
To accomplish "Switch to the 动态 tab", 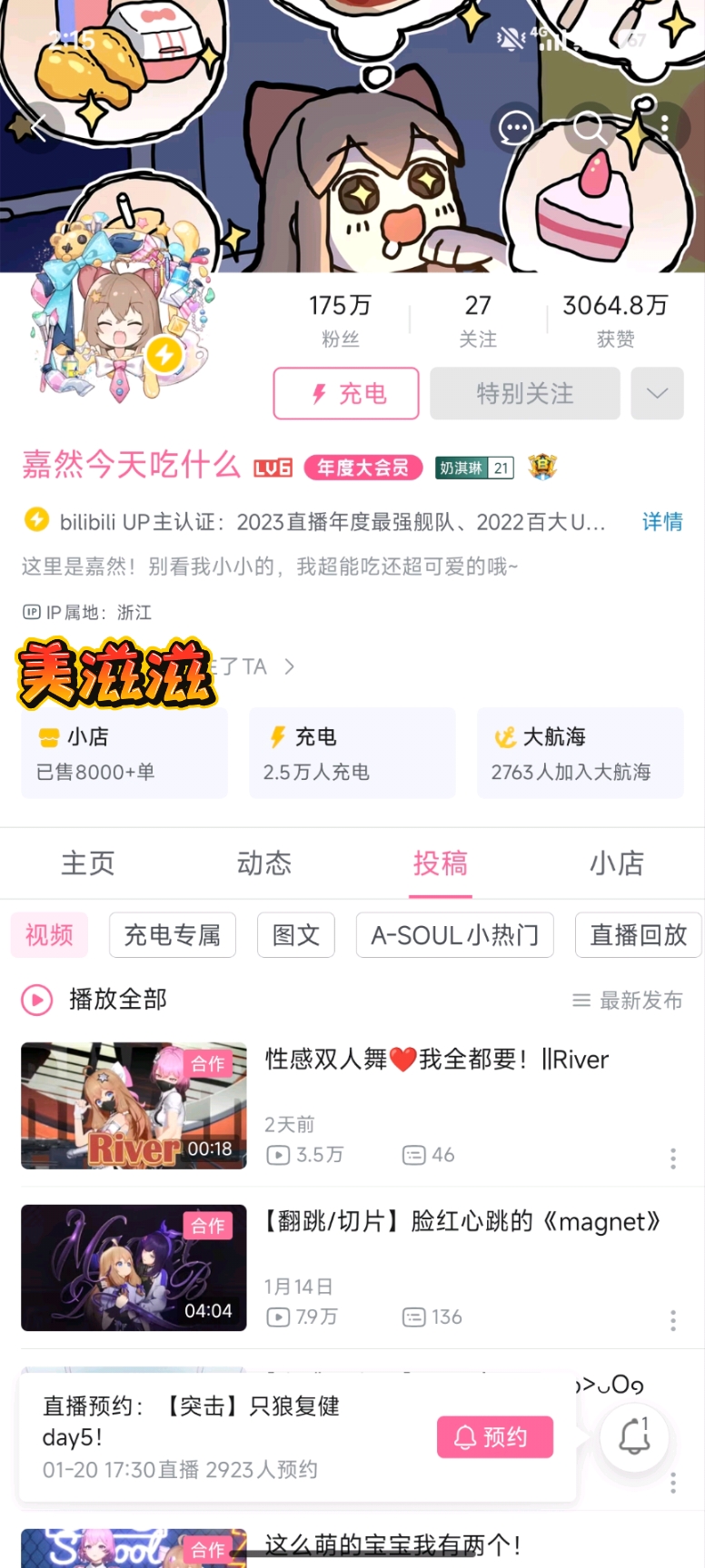I will click(x=264, y=863).
